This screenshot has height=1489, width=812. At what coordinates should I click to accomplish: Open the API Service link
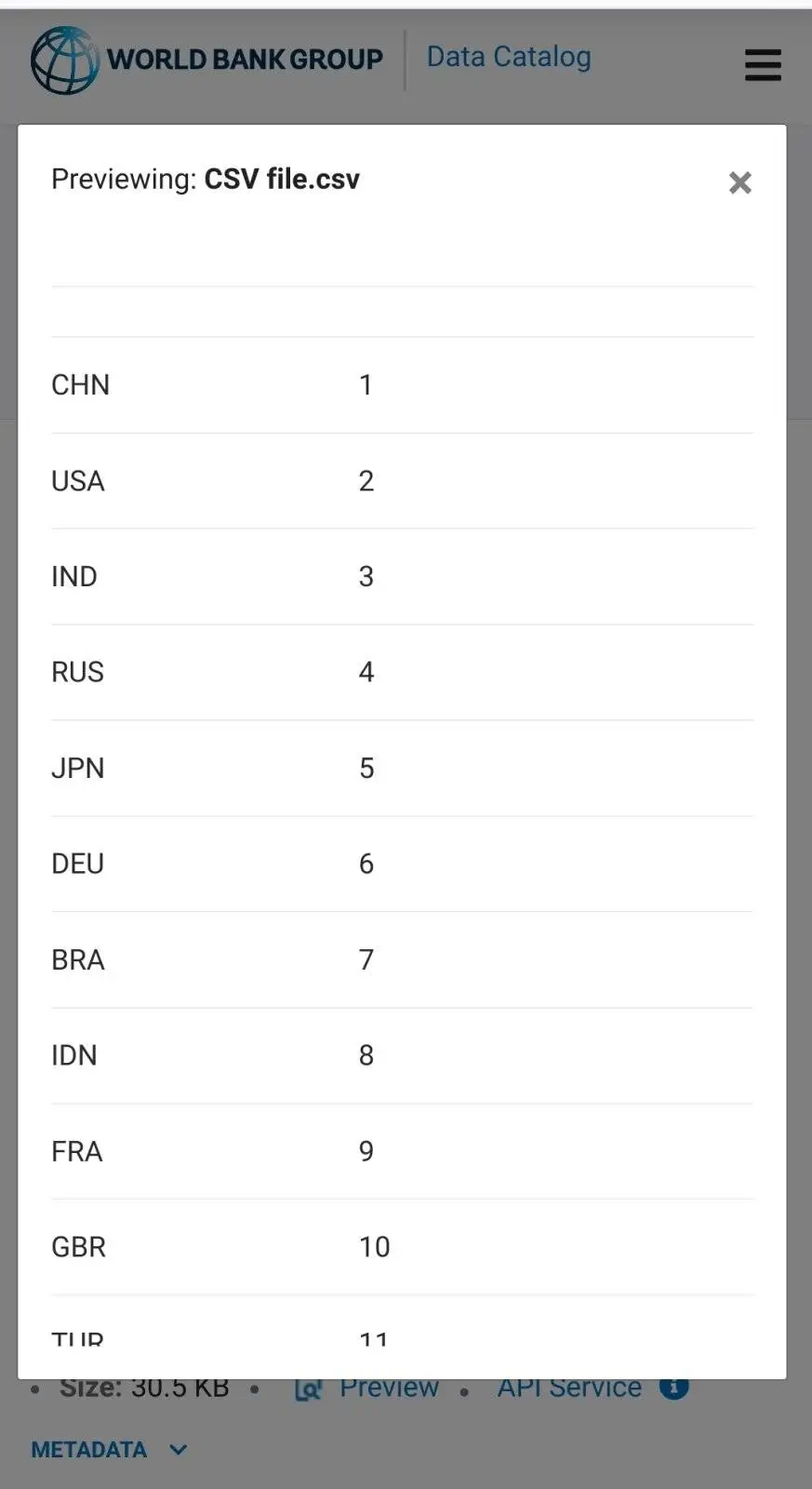tap(569, 1388)
